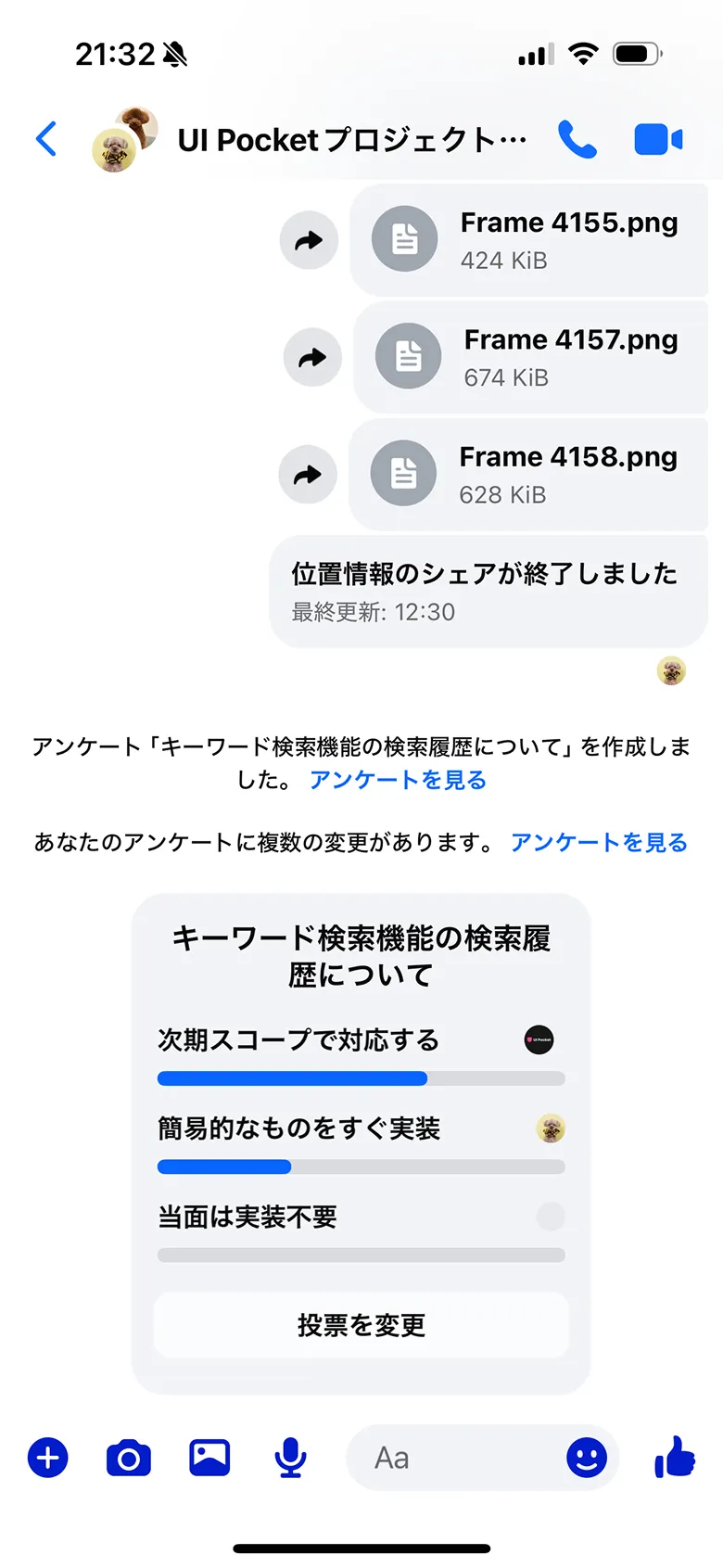Forward the Frame 4155.png file

pos(309,241)
